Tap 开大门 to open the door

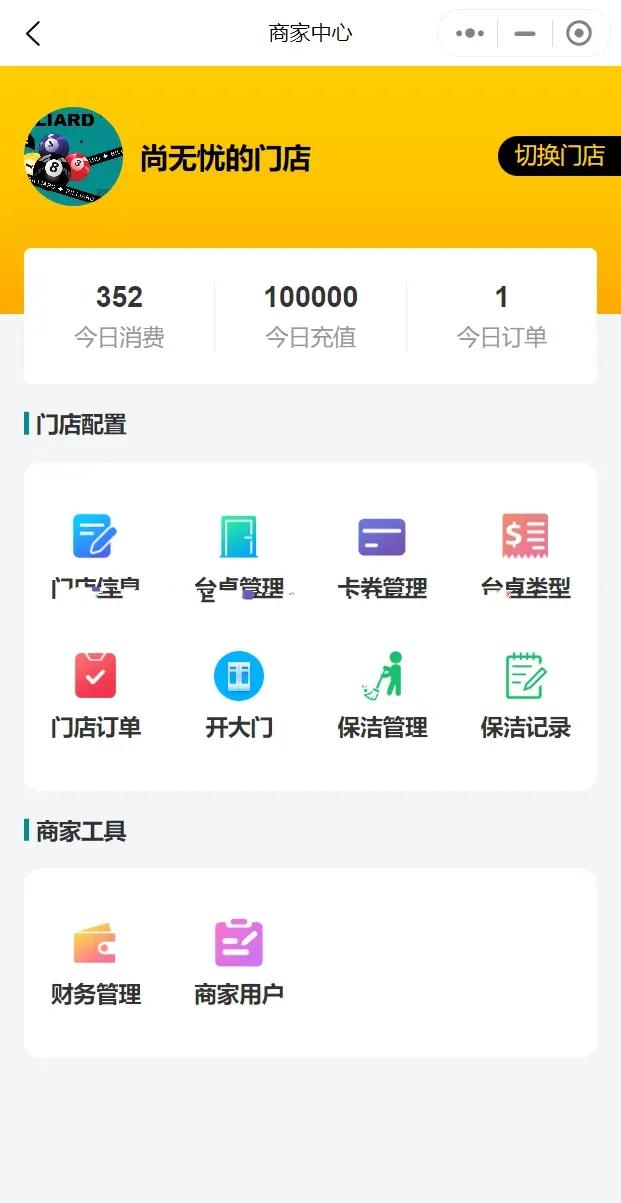[239, 696]
